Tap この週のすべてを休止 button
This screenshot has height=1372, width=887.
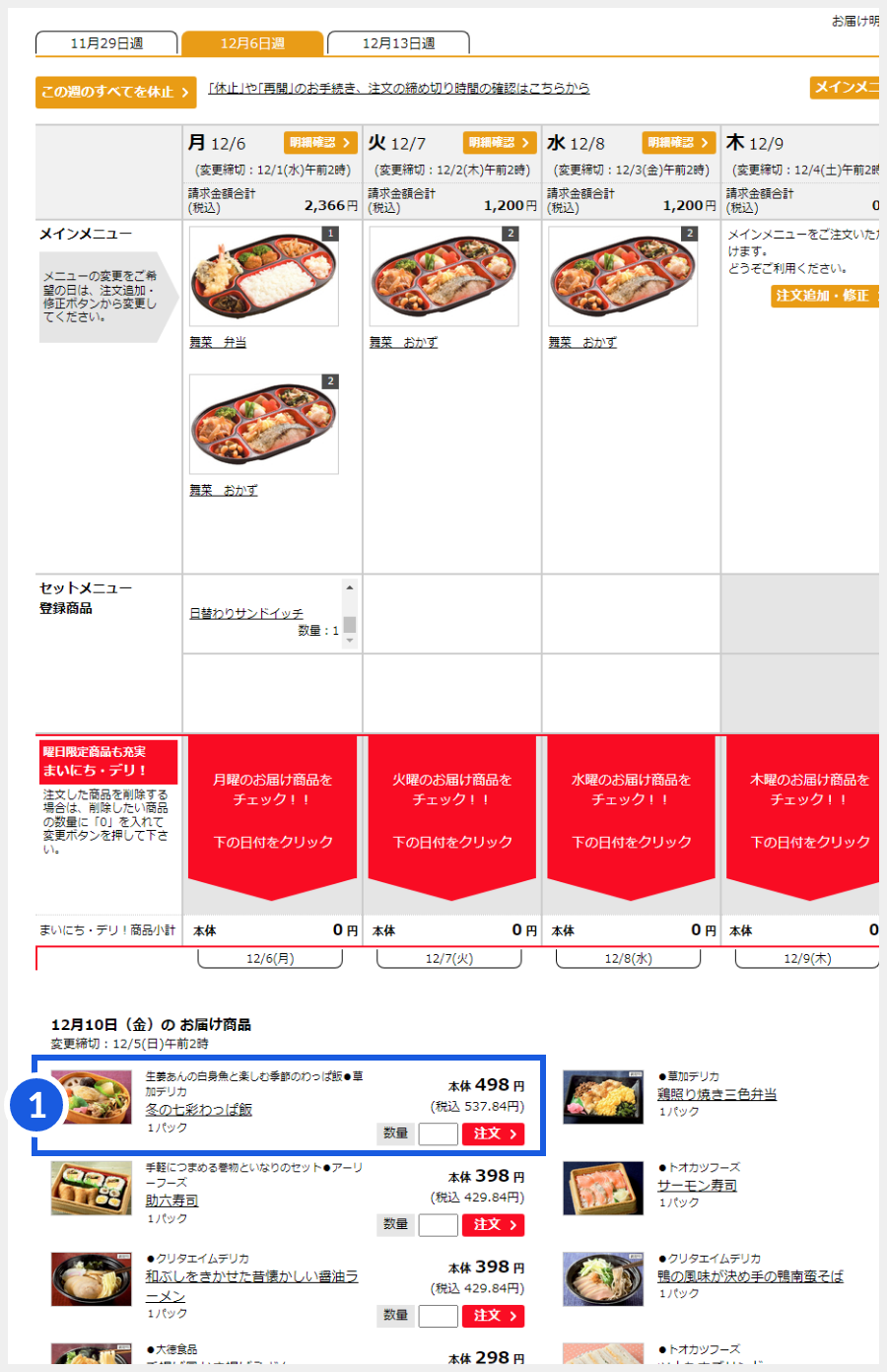coord(114,92)
